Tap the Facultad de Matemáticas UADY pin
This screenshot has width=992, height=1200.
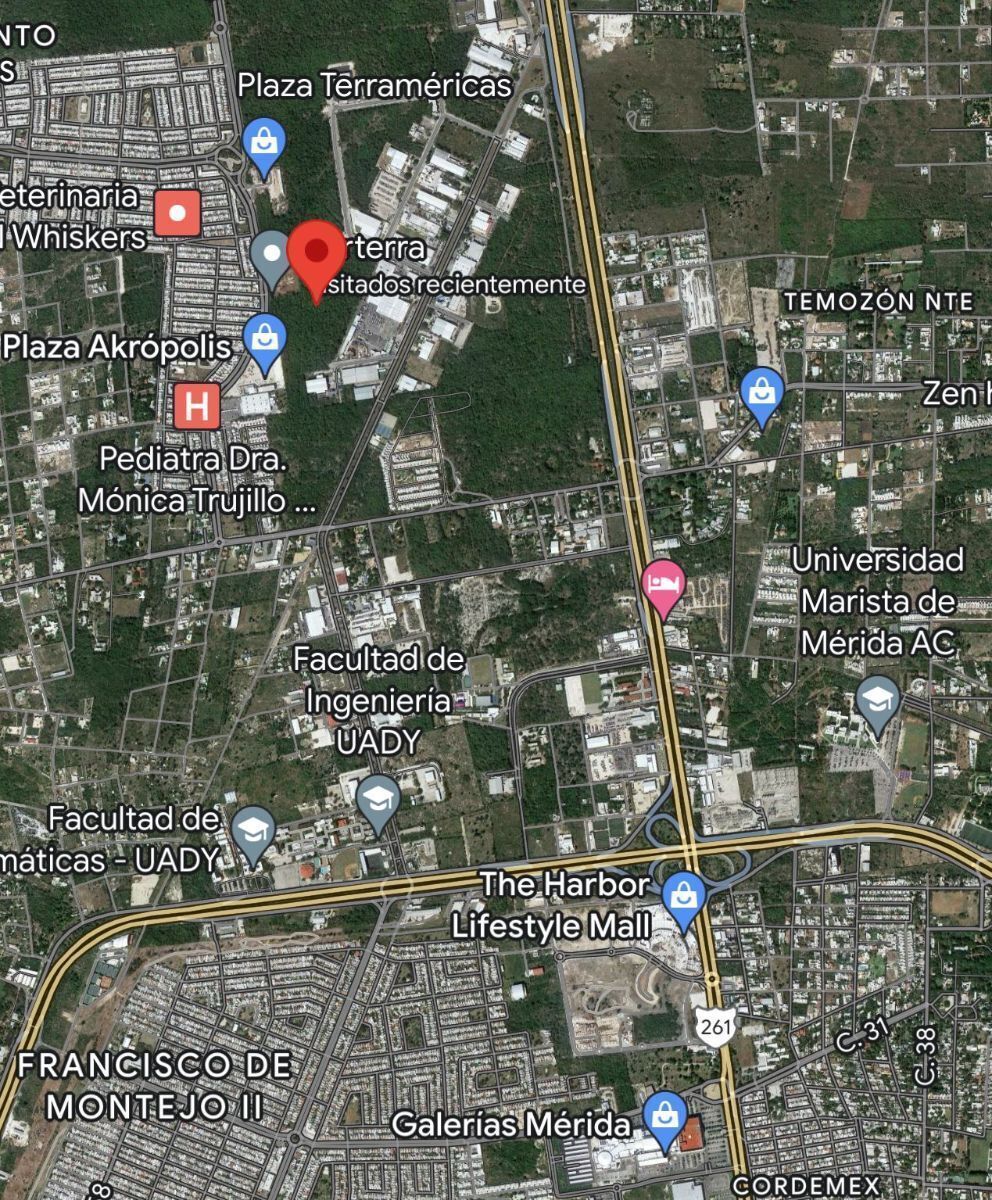pyautogui.click(x=253, y=831)
